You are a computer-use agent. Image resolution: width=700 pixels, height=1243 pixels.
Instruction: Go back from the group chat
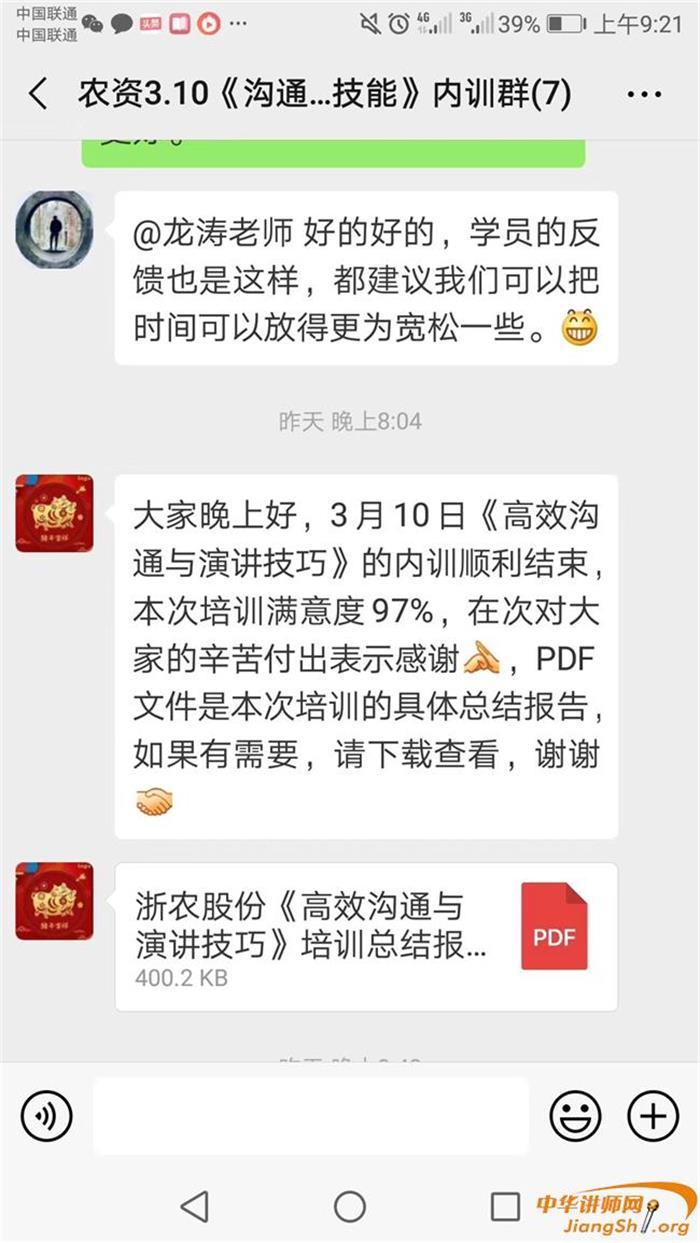click(x=37, y=94)
